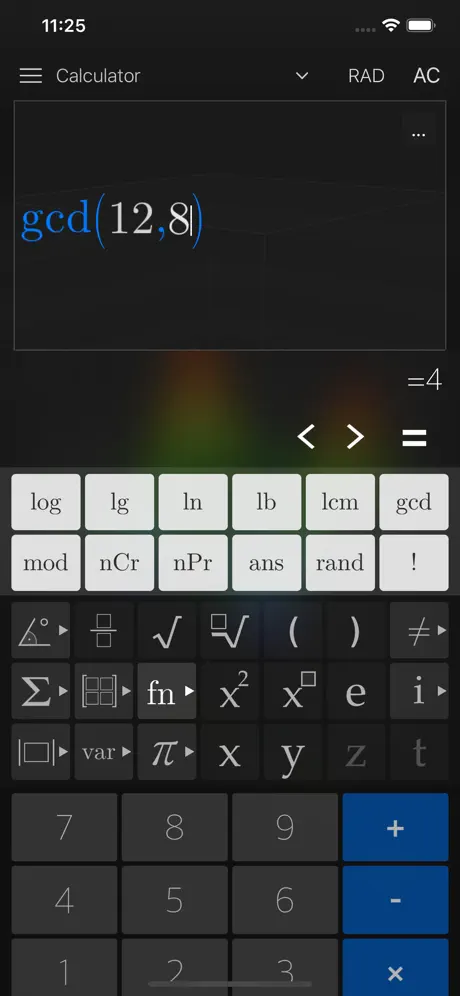Toggle the RAD angle mode
The height and width of the screenshot is (996, 460).
point(366,76)
